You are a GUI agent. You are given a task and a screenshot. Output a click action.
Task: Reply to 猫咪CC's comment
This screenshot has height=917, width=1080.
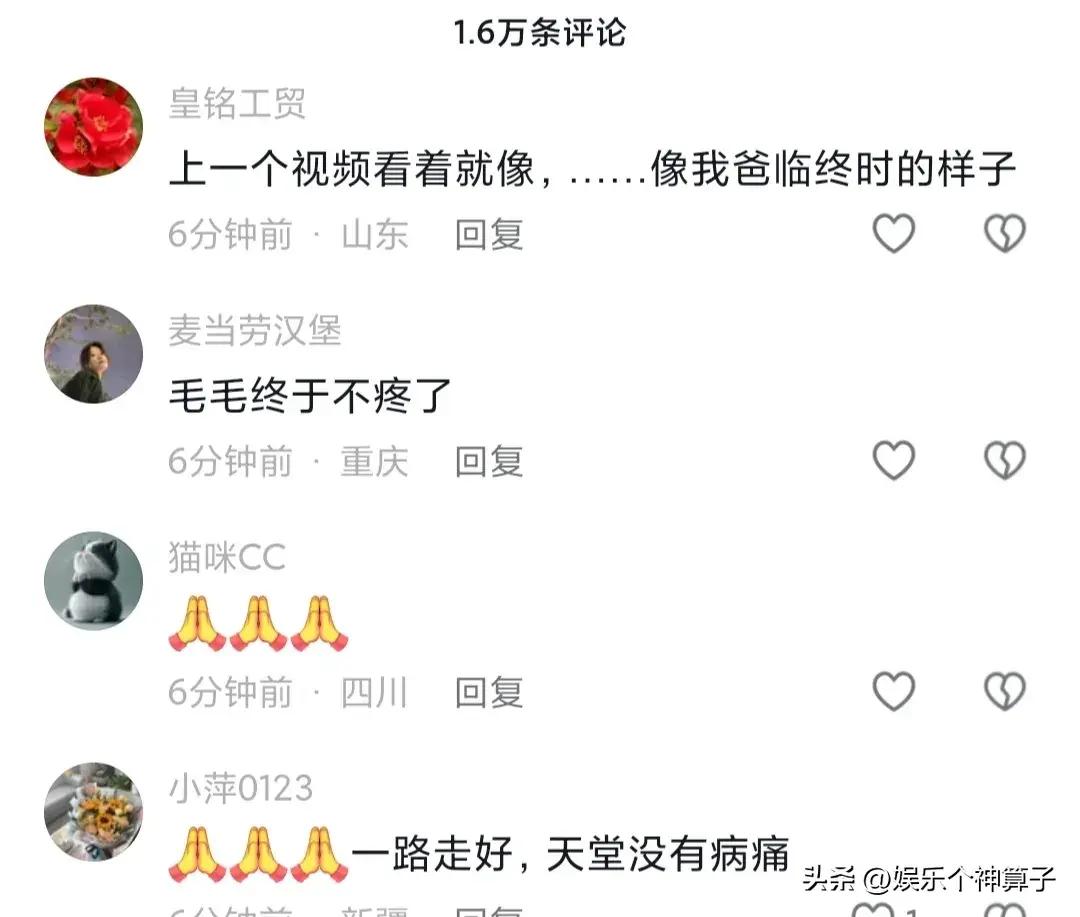(x=489, y=691)
